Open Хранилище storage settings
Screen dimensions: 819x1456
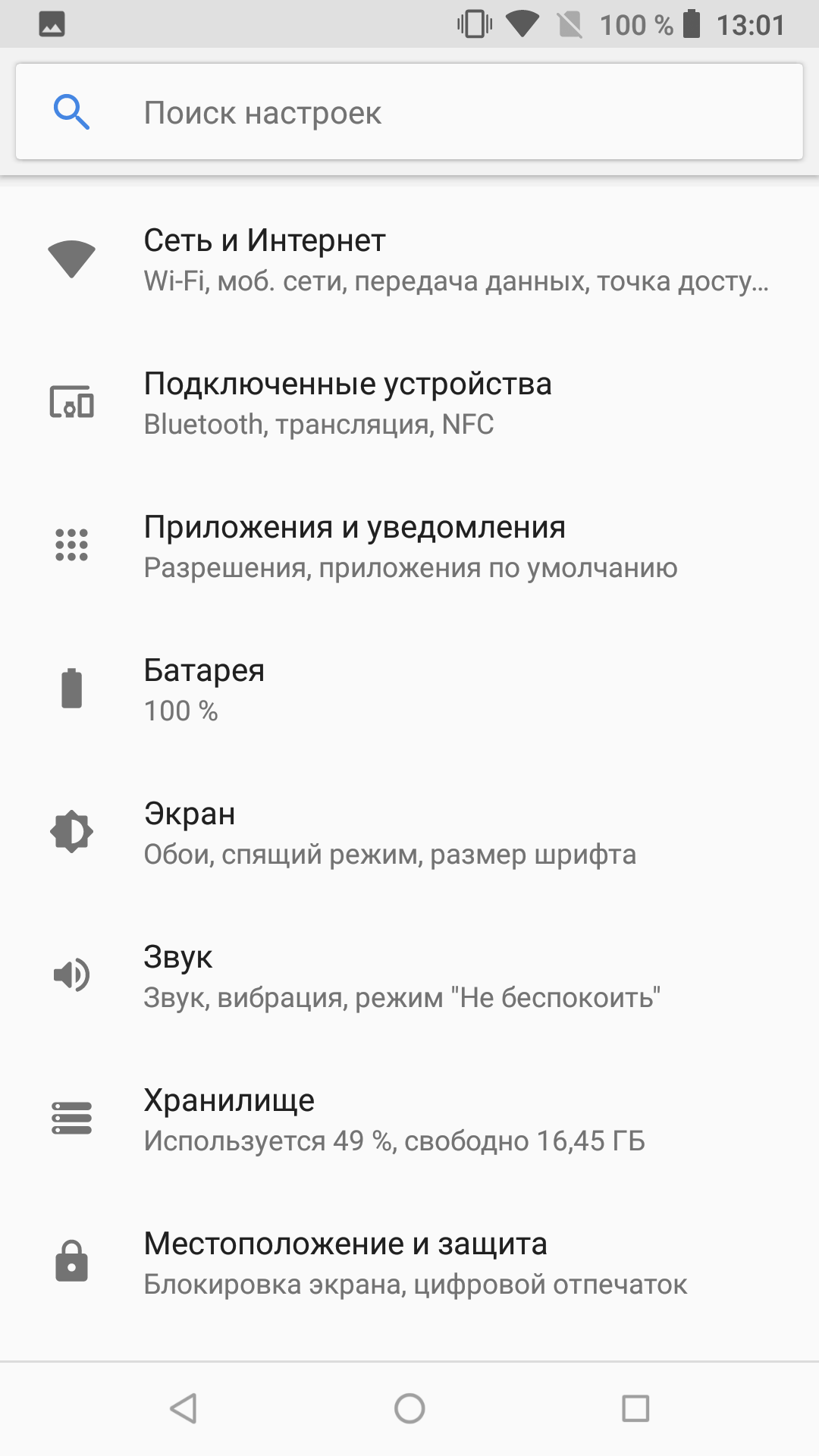(x=409, y=1120)
